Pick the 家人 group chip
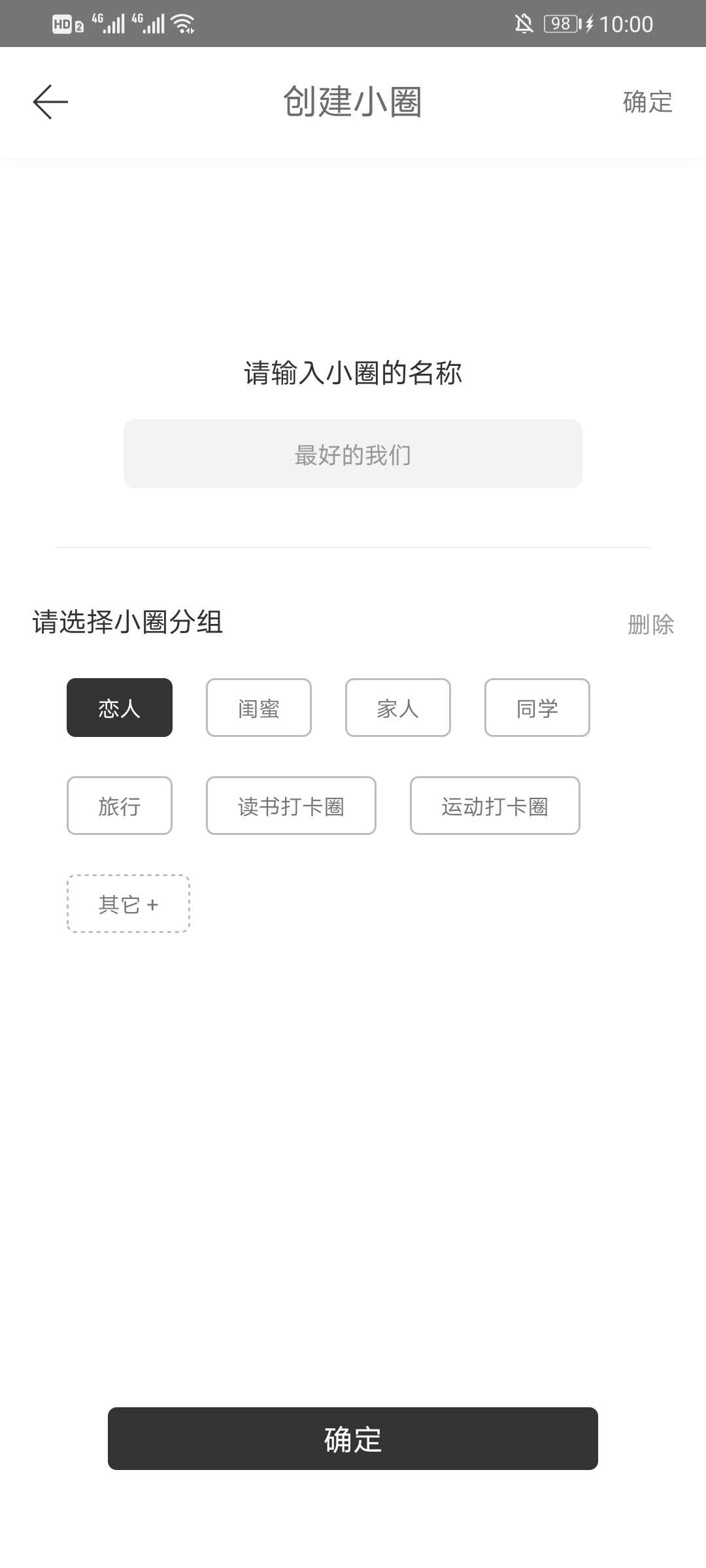The image size is (706, 1568). [398, 708]
